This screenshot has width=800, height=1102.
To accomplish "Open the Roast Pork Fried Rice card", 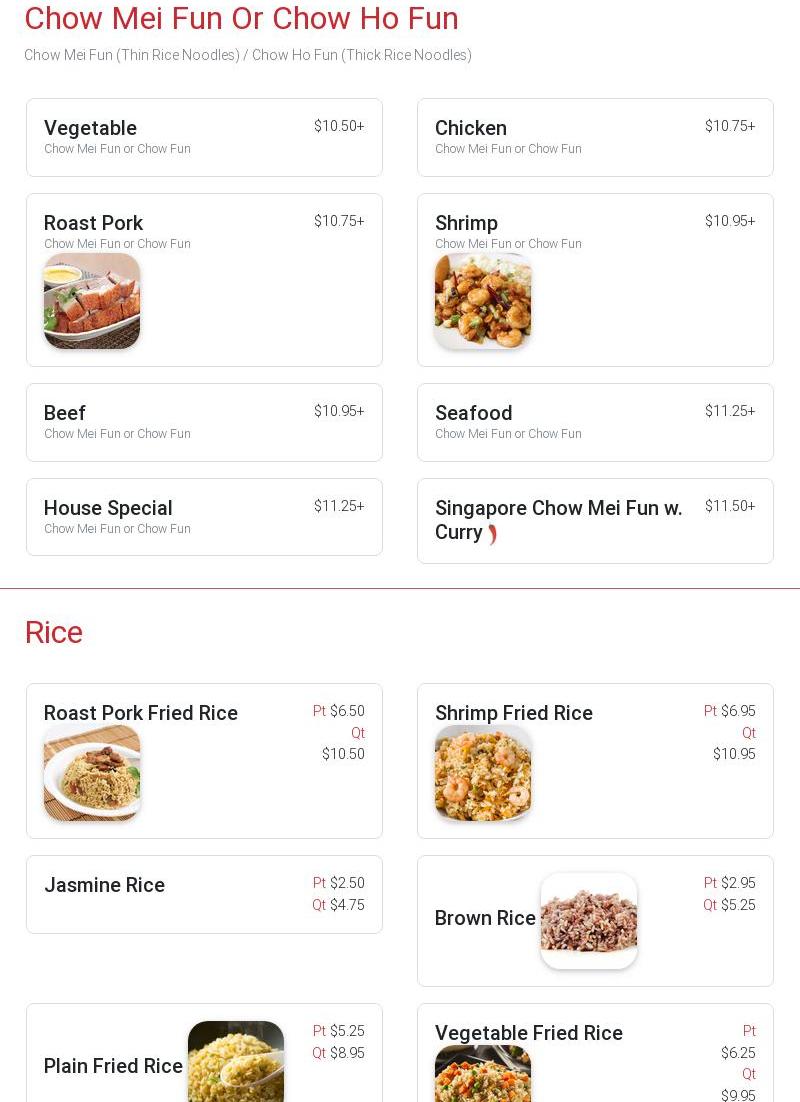I will [x=204, y=760].
